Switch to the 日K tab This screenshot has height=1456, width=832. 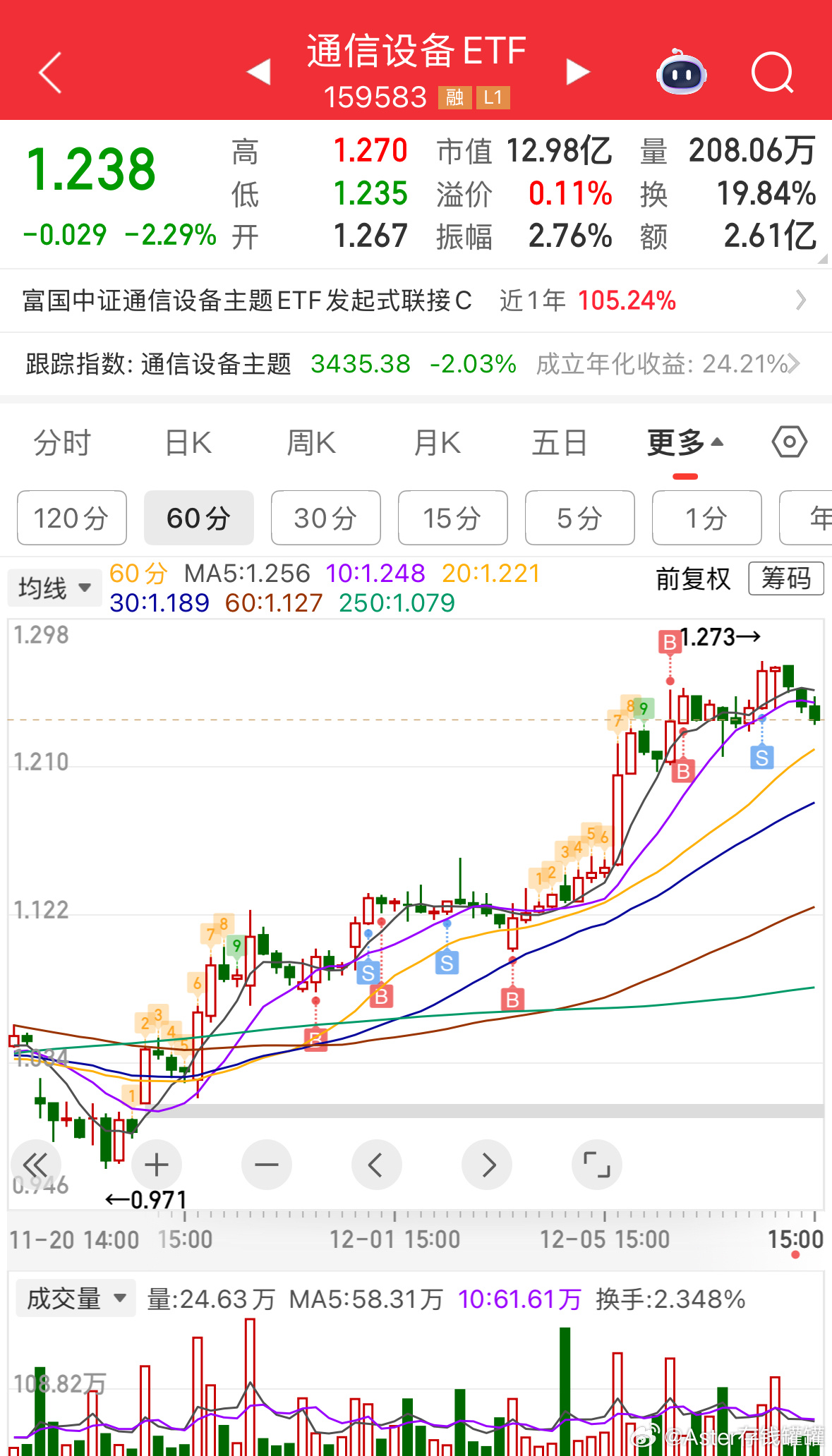(x=186, y=442)
